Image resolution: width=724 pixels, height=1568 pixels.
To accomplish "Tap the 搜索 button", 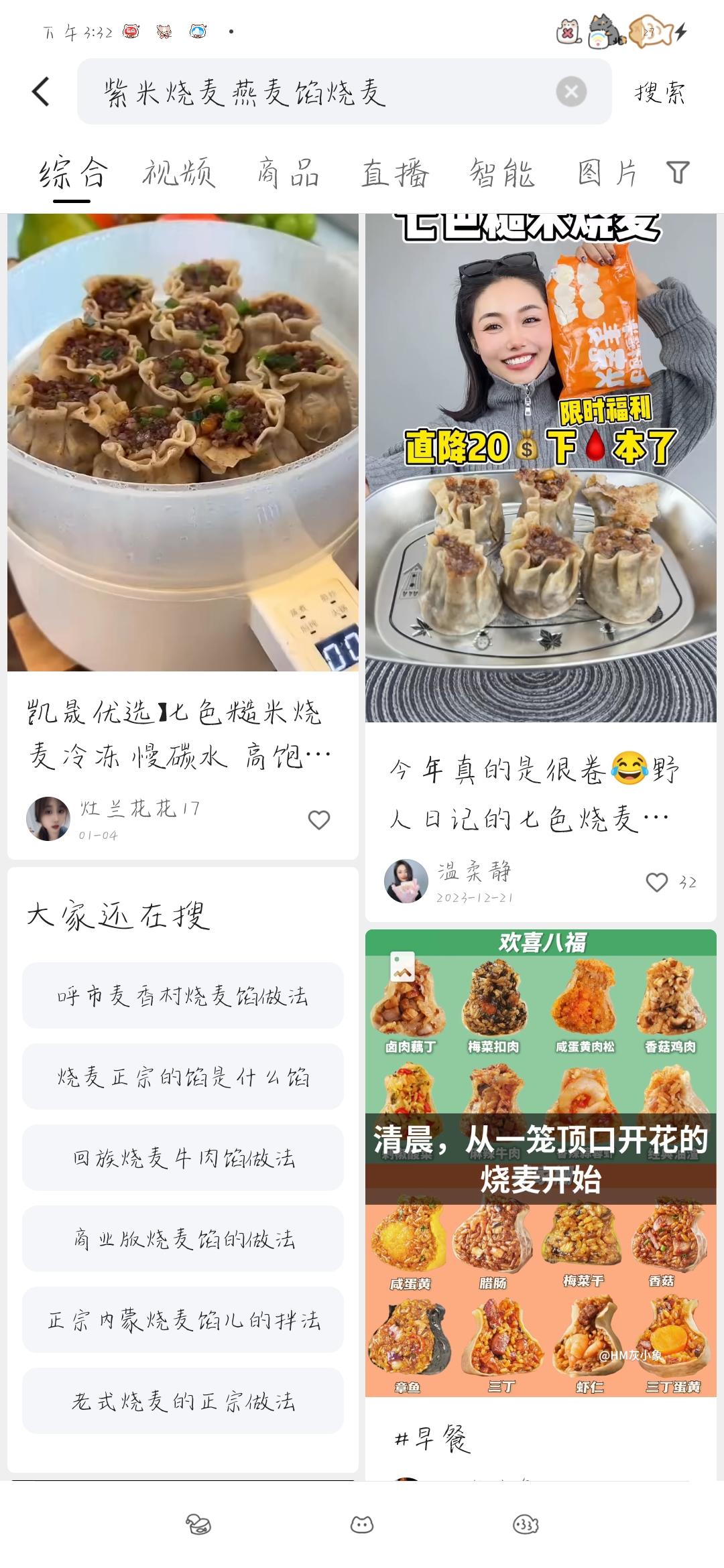I will (x=660, y=92).
